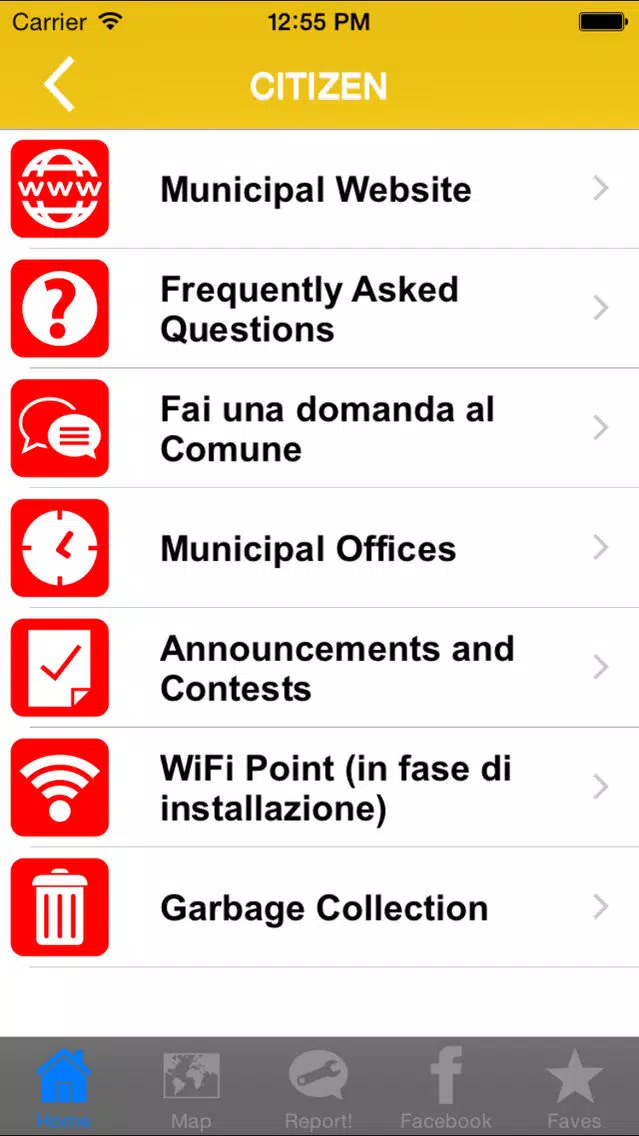Open Frequently Asked Questions
The height and width of the screenshot is (1136, 639).
pyautogui.click(x=320, y=309)
